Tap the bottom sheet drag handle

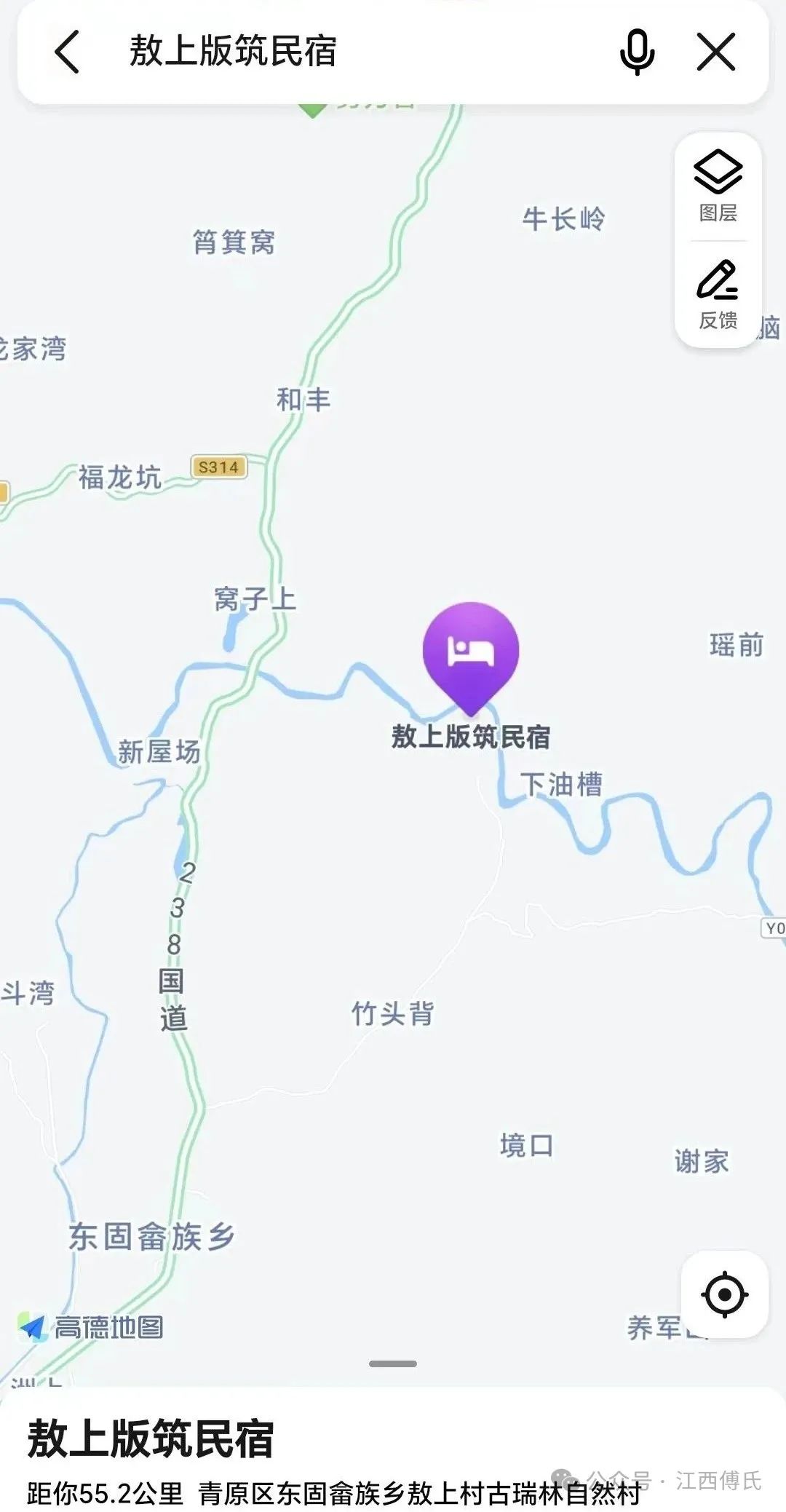(392, 1363)
